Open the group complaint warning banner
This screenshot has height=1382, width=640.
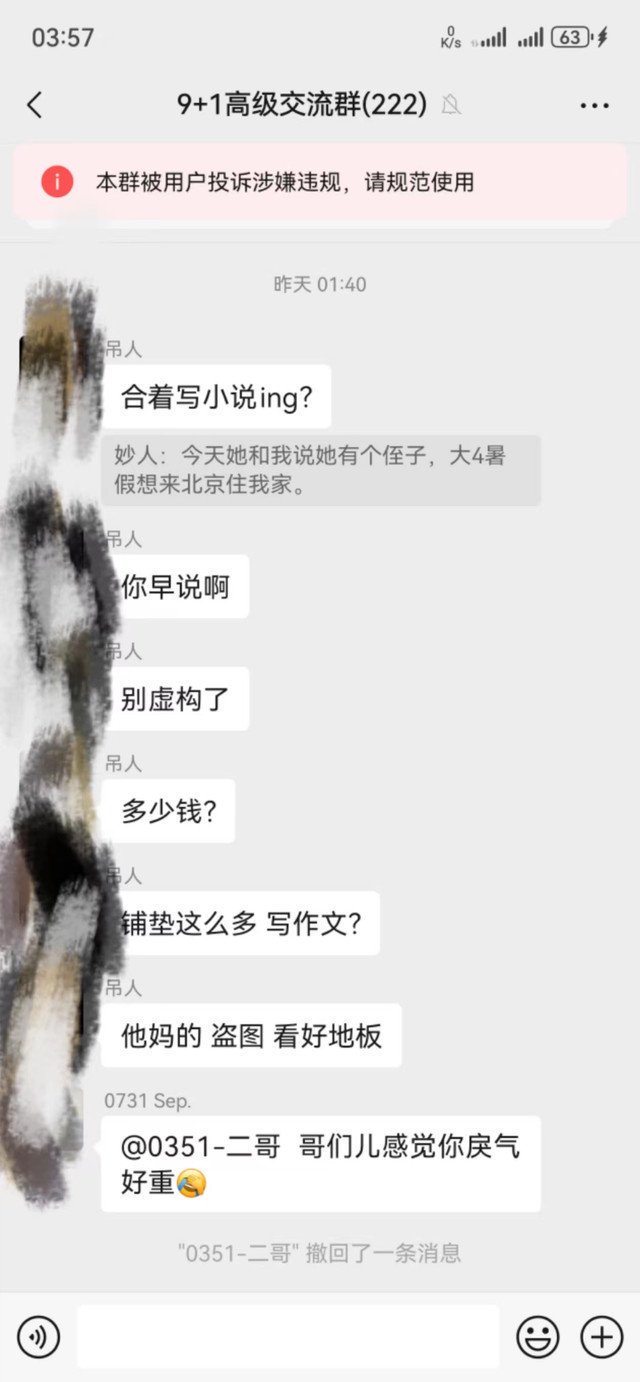point(320,182)
